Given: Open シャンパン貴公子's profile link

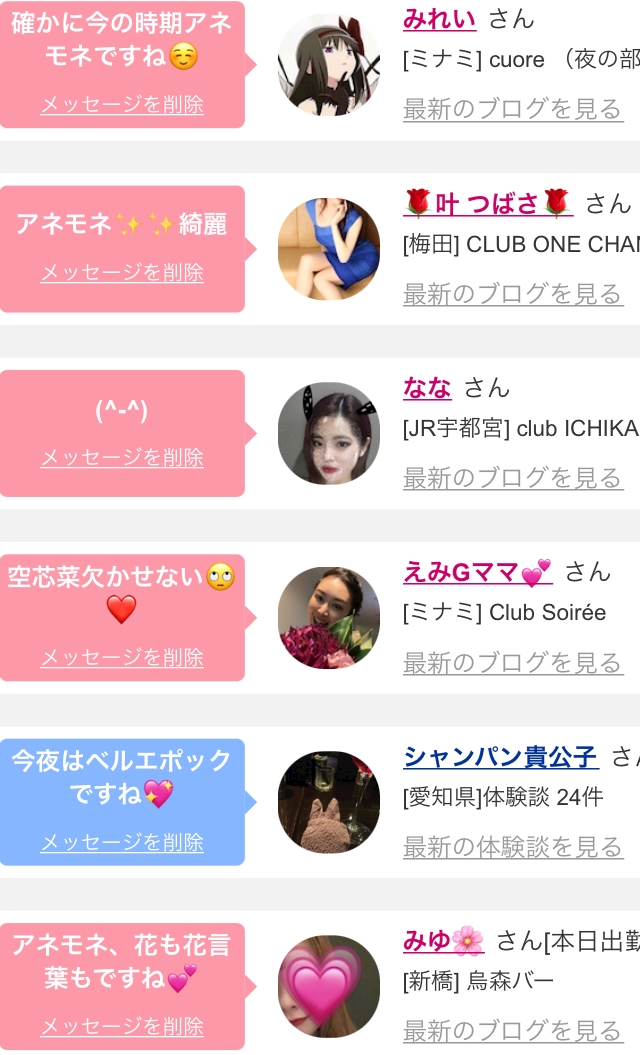Looking at the screenshot, I should [x=501, y=757].
